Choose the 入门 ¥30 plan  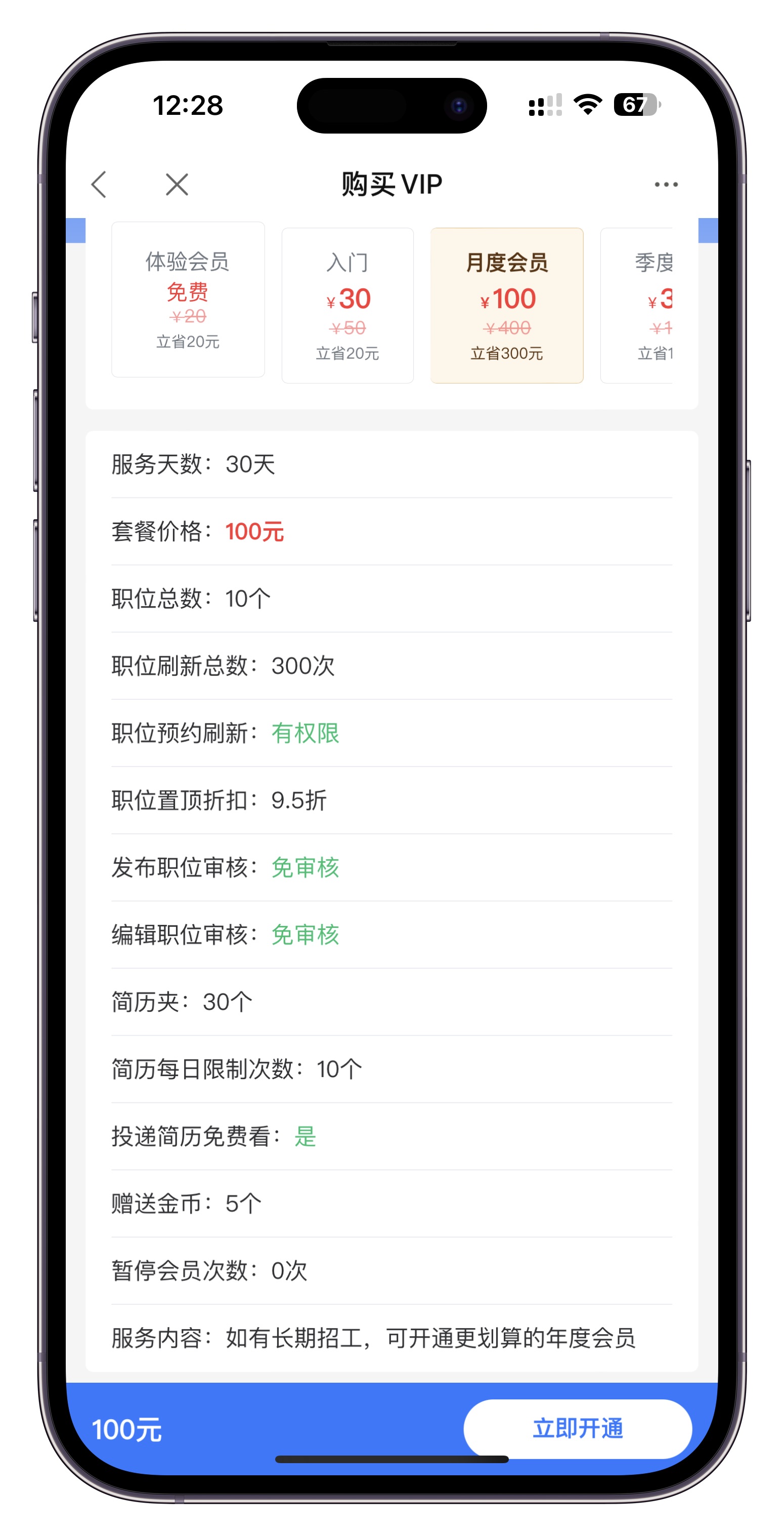[x=347, y=305]
